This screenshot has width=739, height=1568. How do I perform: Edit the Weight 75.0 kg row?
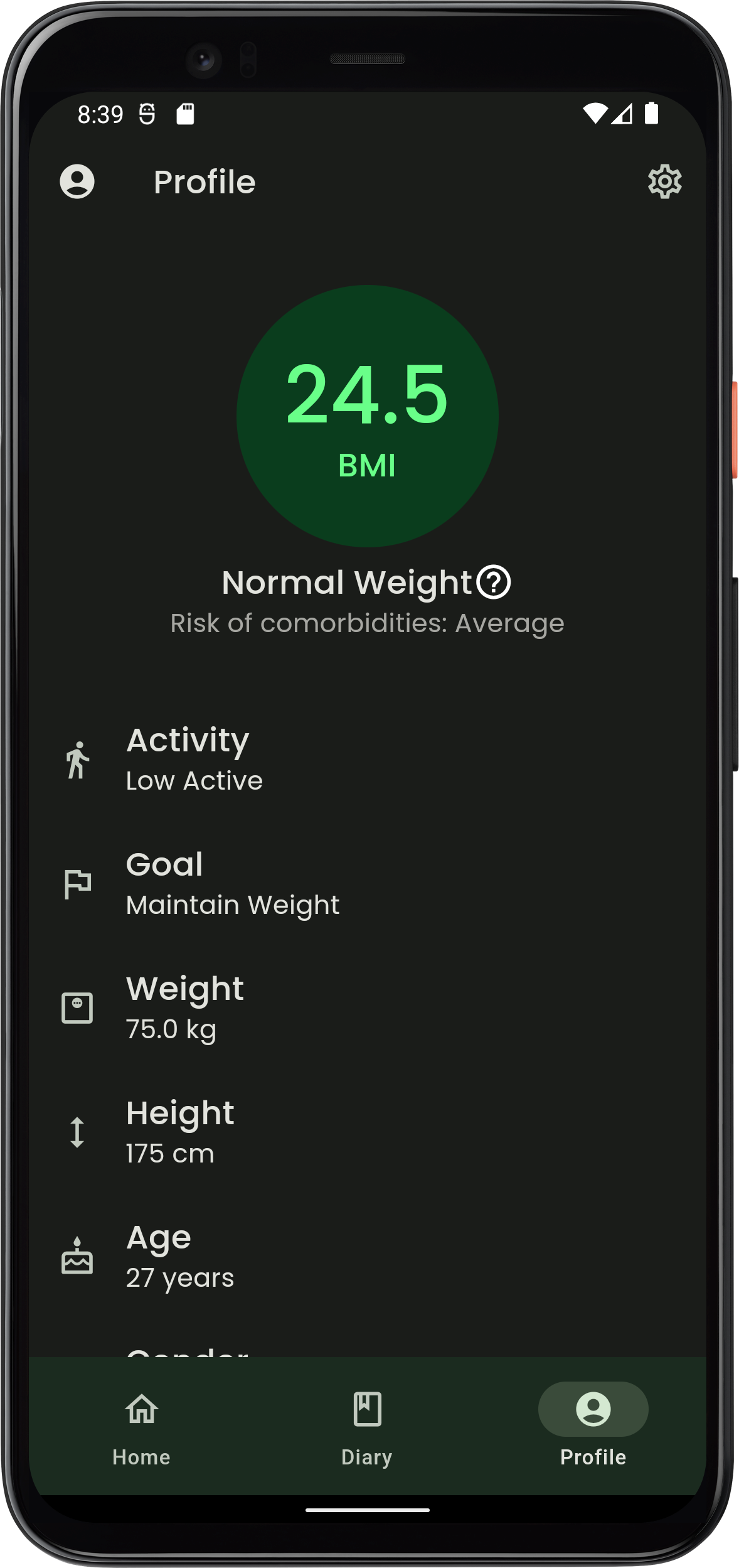click(368, 1008)
